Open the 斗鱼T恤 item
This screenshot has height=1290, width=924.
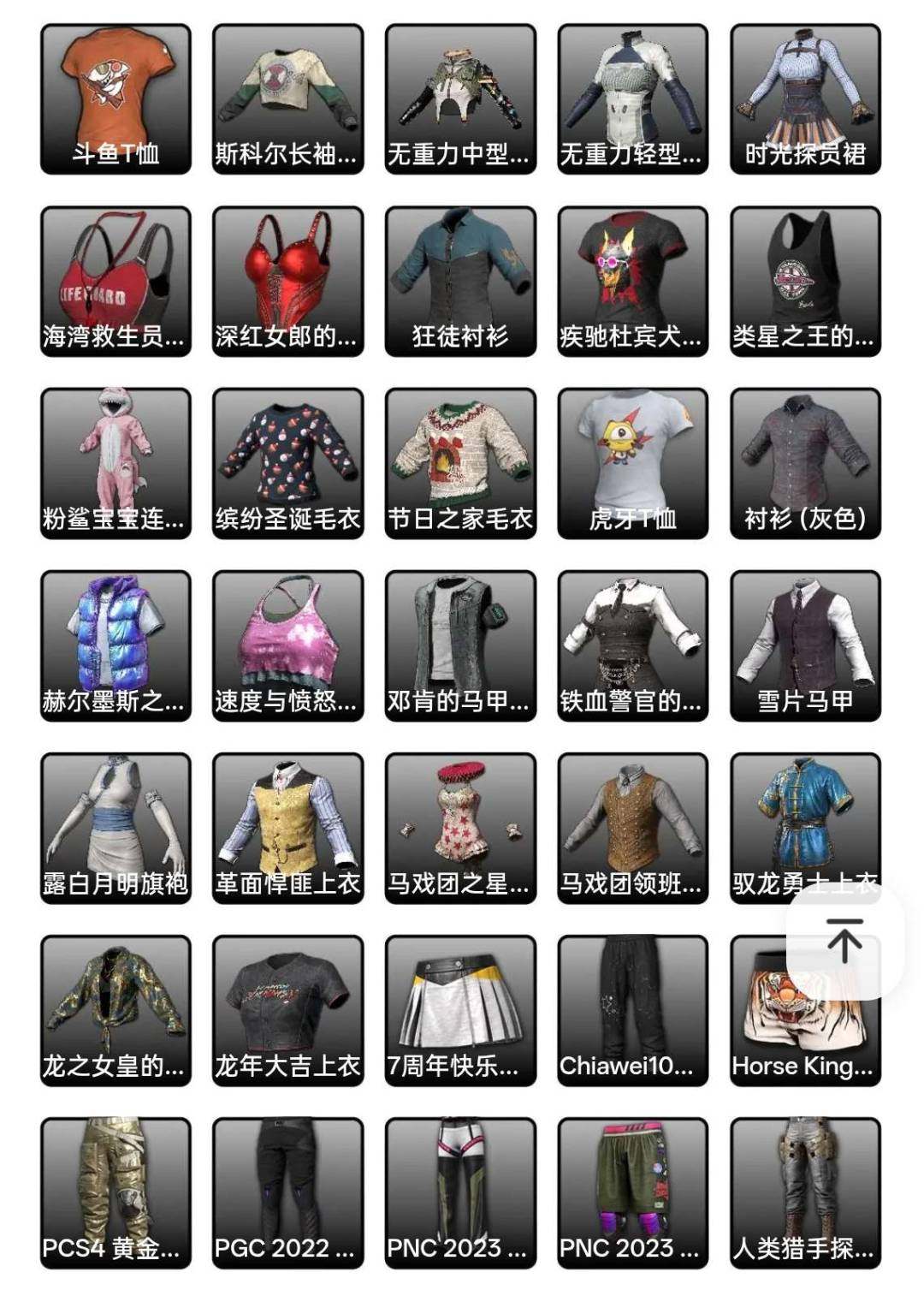(115, 98)
